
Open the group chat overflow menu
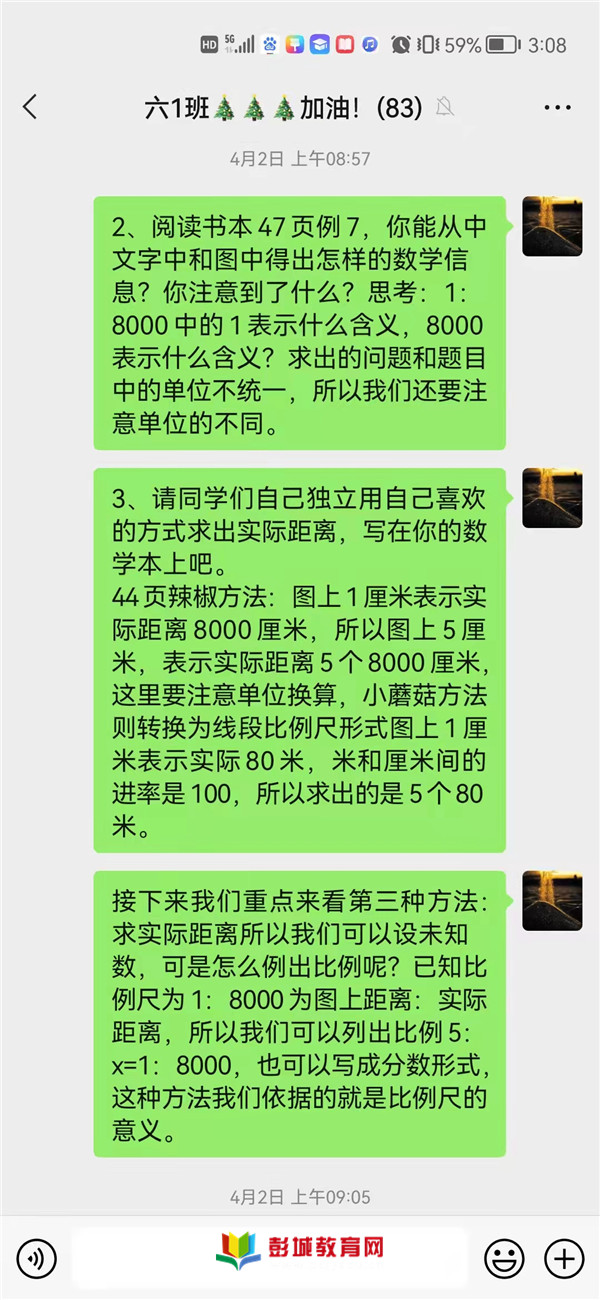[x=557, y=107]
